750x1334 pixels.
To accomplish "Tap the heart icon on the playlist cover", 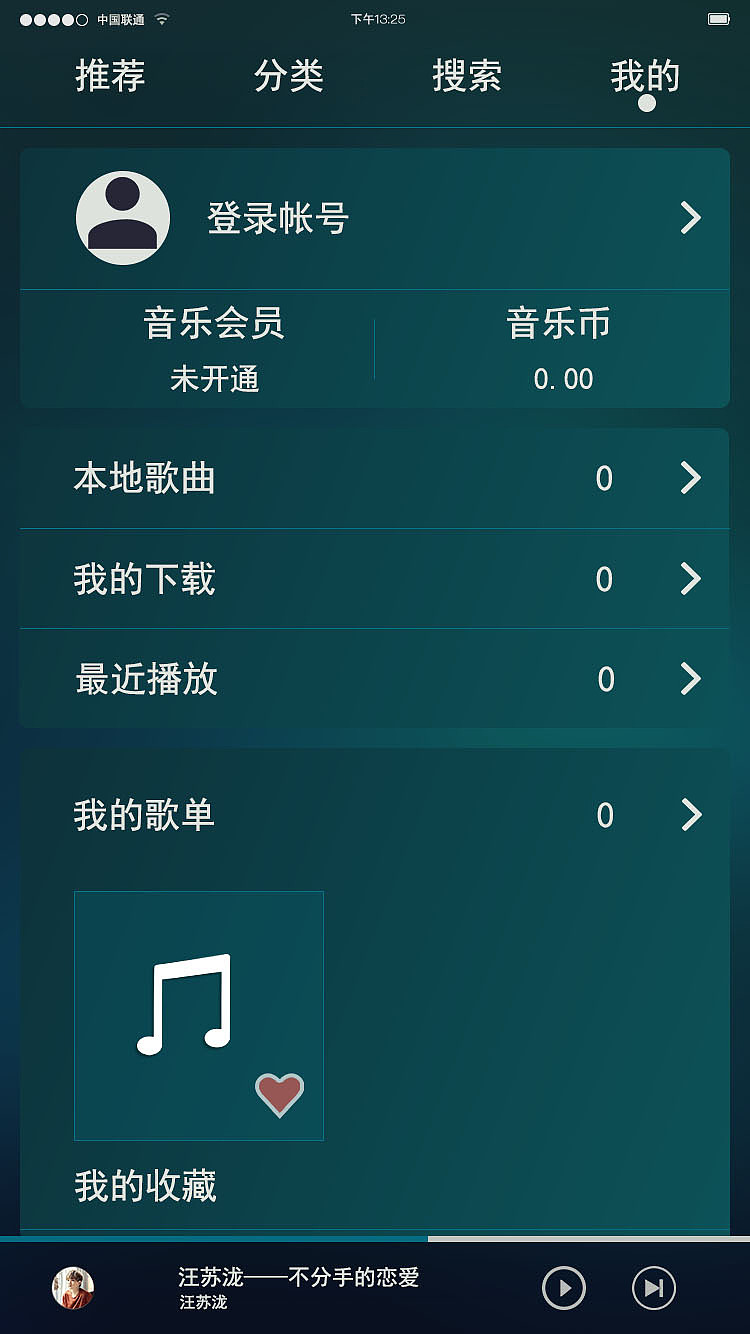I will [x=279, y=1093].
